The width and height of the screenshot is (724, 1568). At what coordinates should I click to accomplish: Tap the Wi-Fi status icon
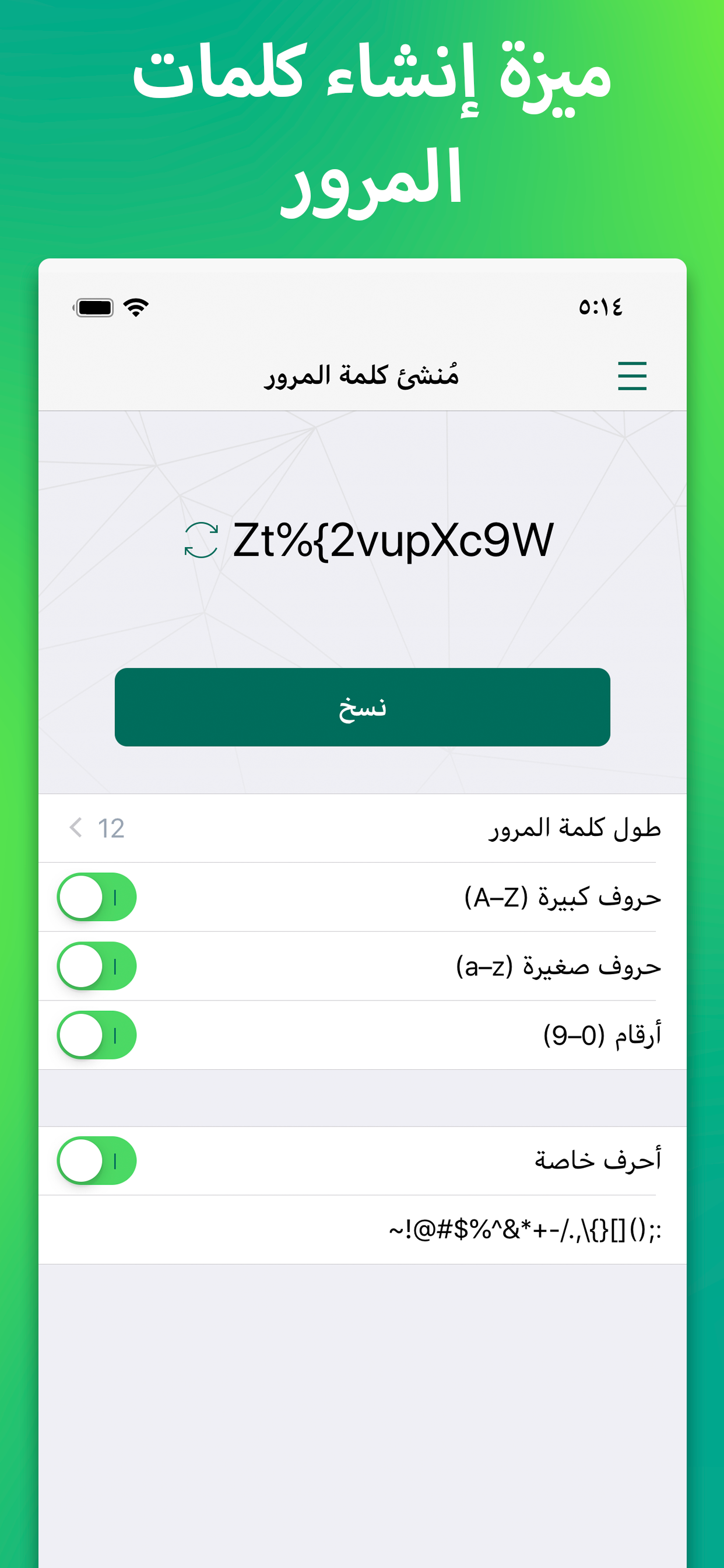pyautogui.click(x=136, y=307)
